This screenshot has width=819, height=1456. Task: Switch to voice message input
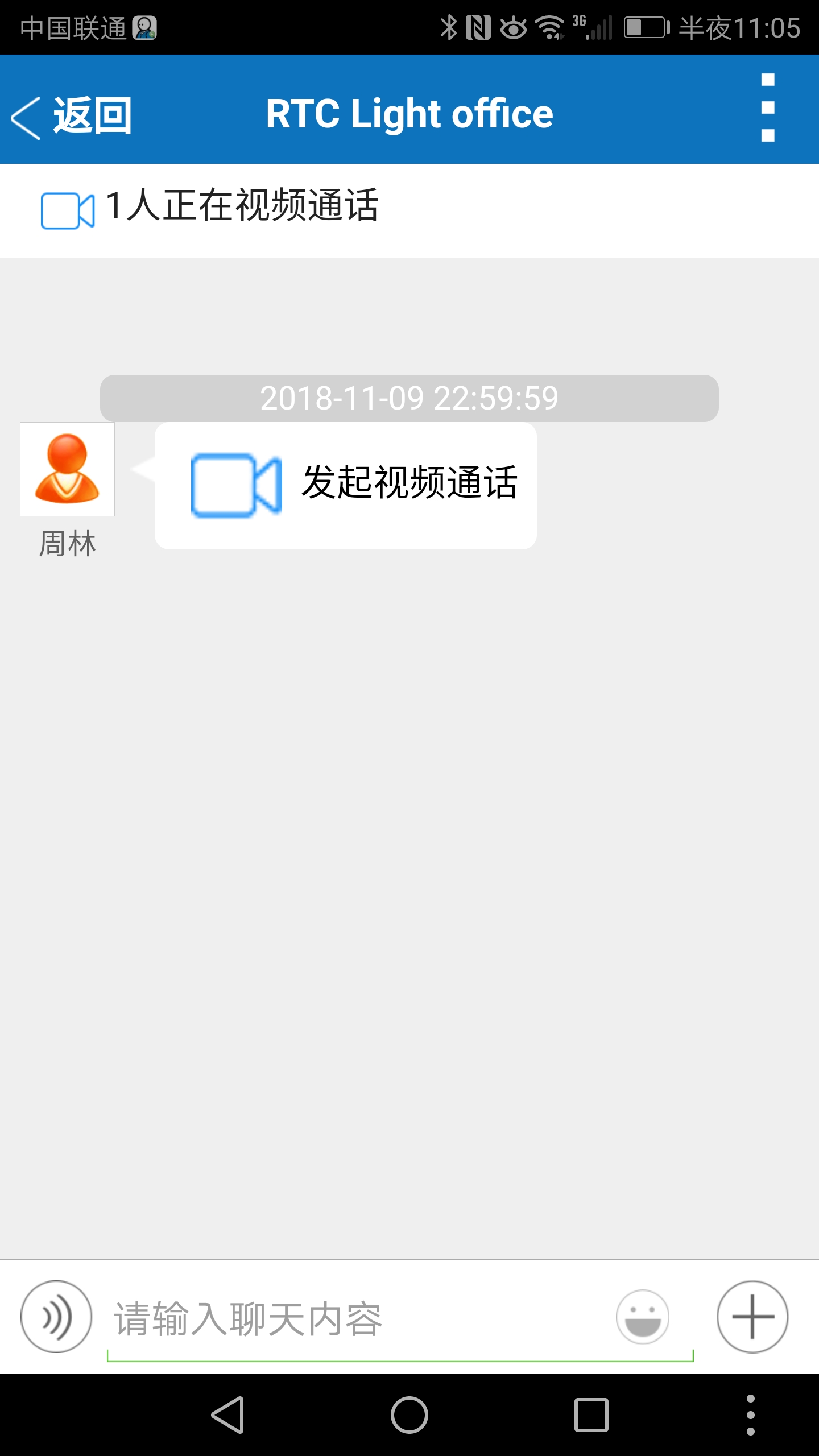pyautogui.click(x=56, y=1317)
